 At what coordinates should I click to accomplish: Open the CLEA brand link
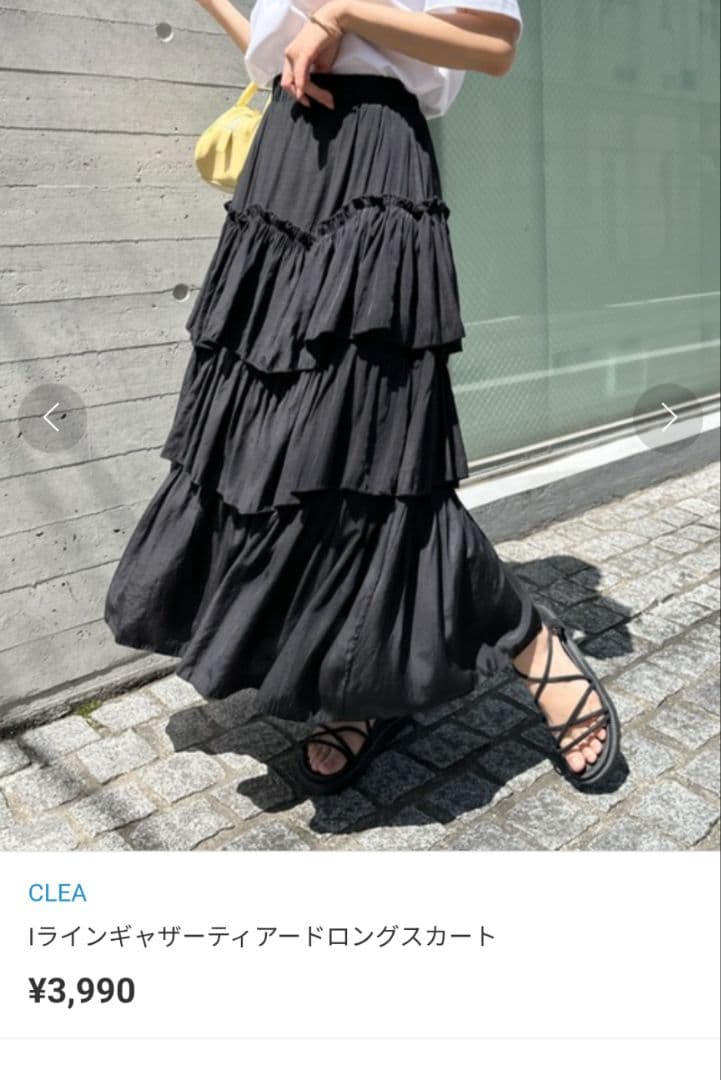point(57,893)
